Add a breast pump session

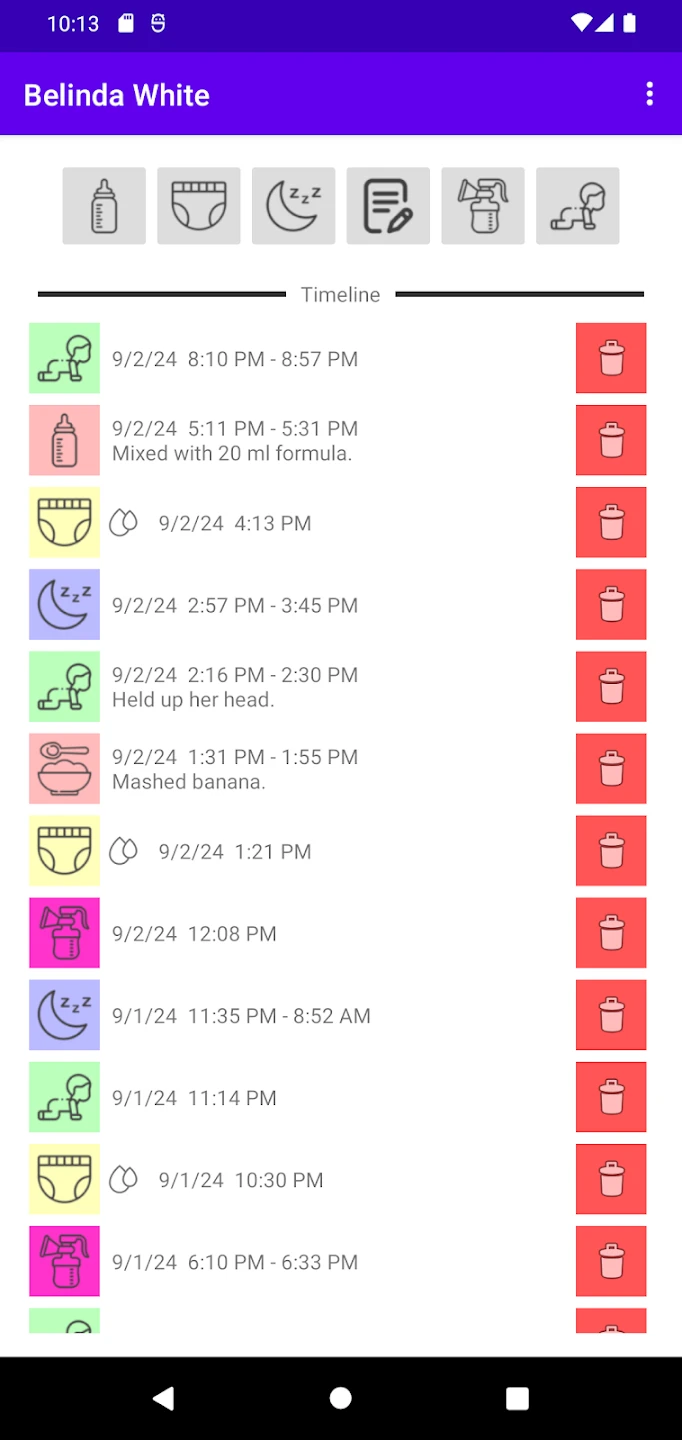[483, 206]
